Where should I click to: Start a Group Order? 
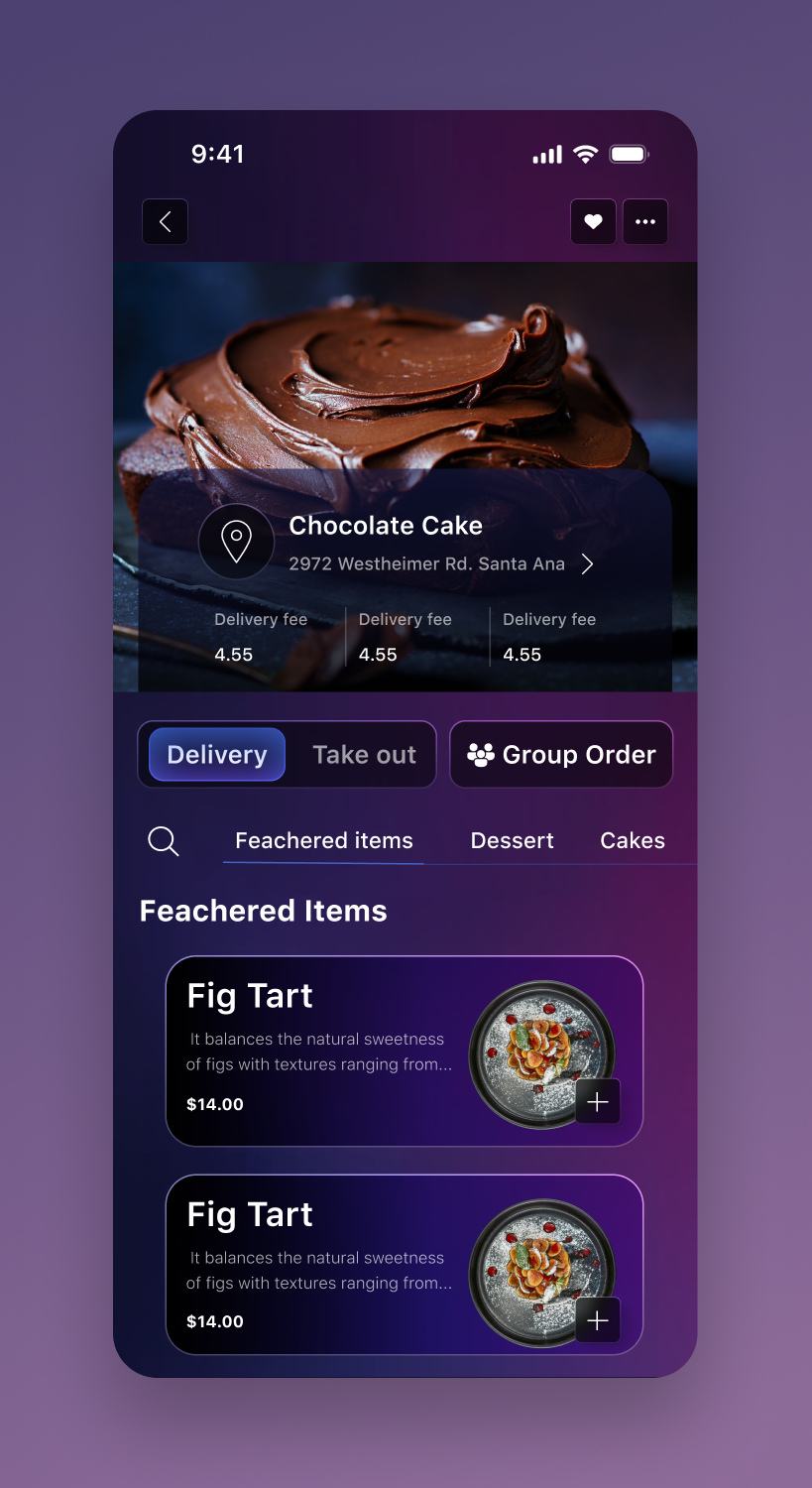coord(561,755)
